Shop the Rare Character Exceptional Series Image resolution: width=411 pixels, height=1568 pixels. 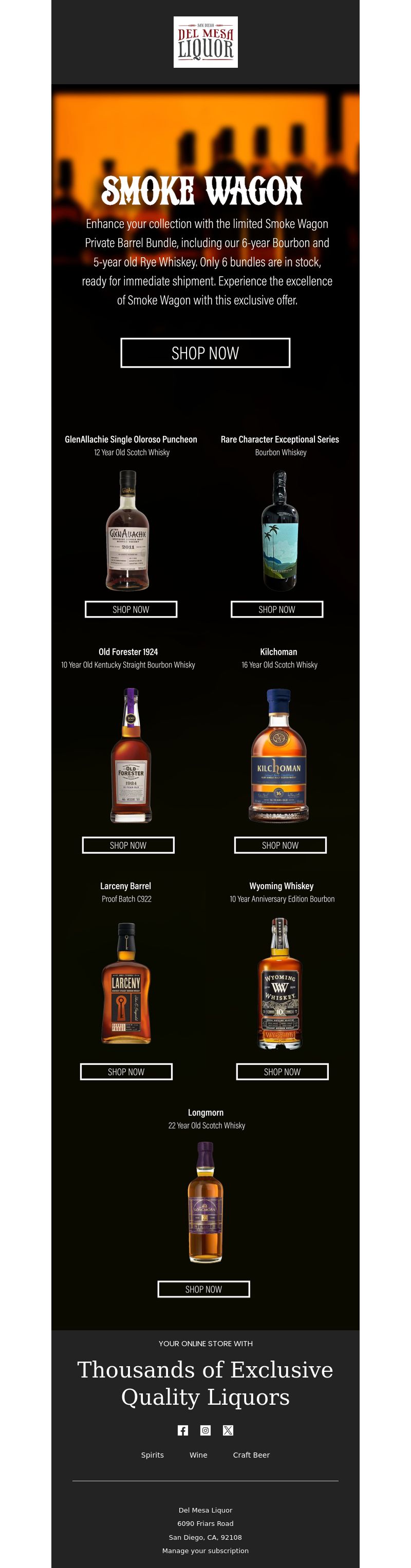pyautogui.click(x=277, y=609)
